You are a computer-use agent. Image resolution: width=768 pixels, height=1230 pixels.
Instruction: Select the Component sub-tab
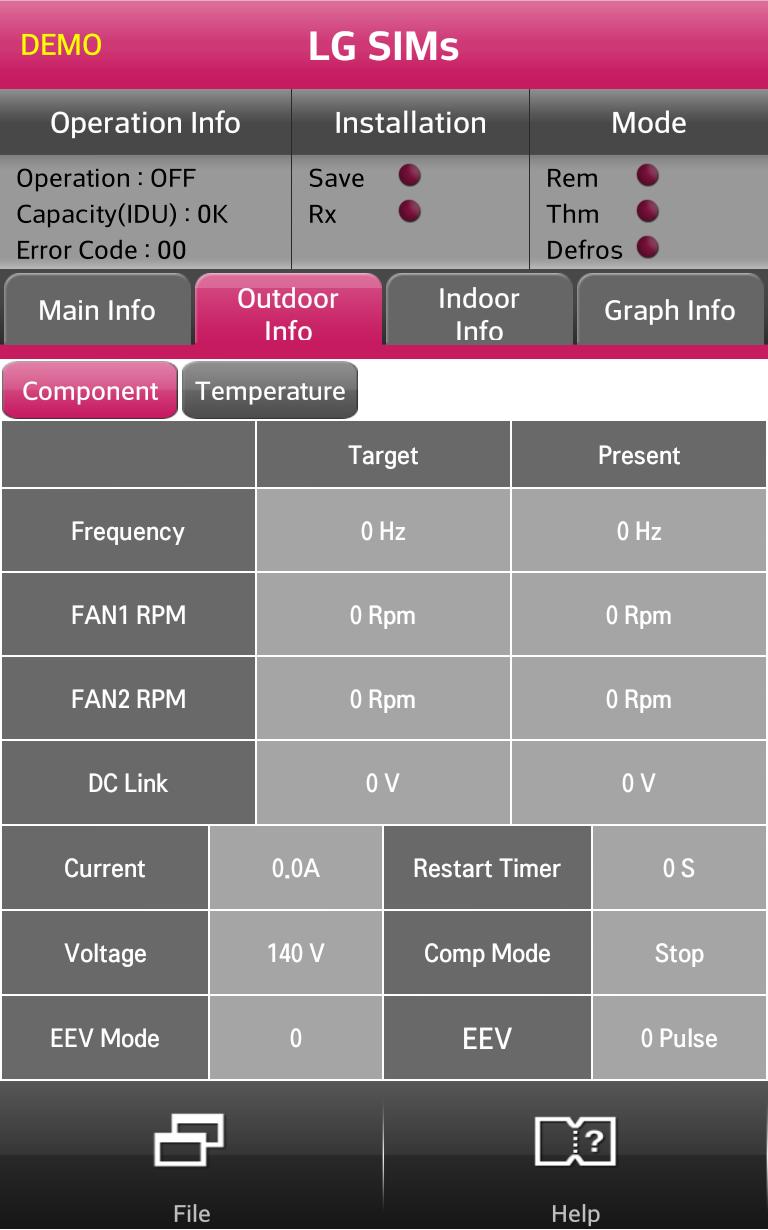(90, 391)
